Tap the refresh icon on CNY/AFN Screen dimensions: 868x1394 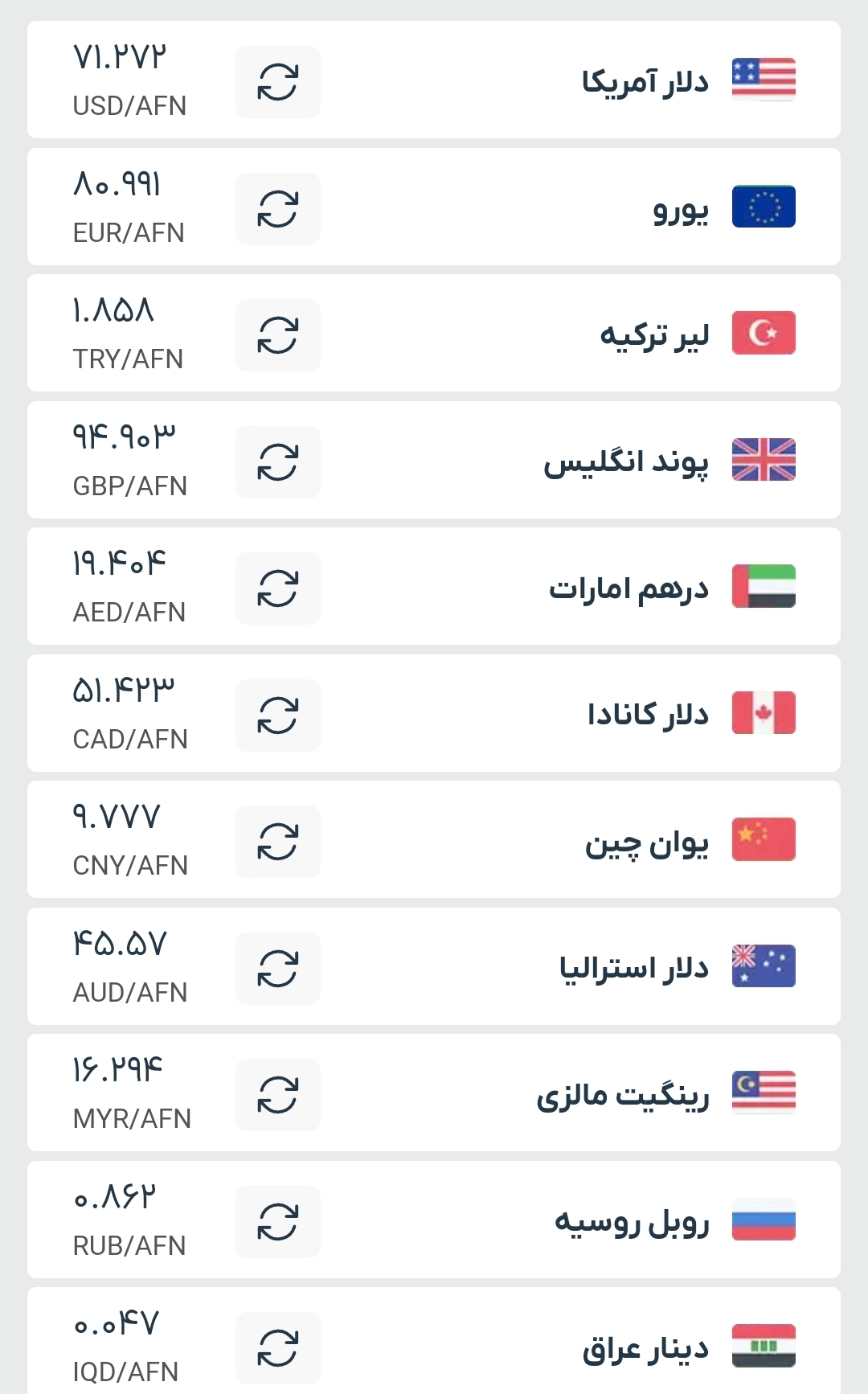pyautogui.click(x=278, y=842)
